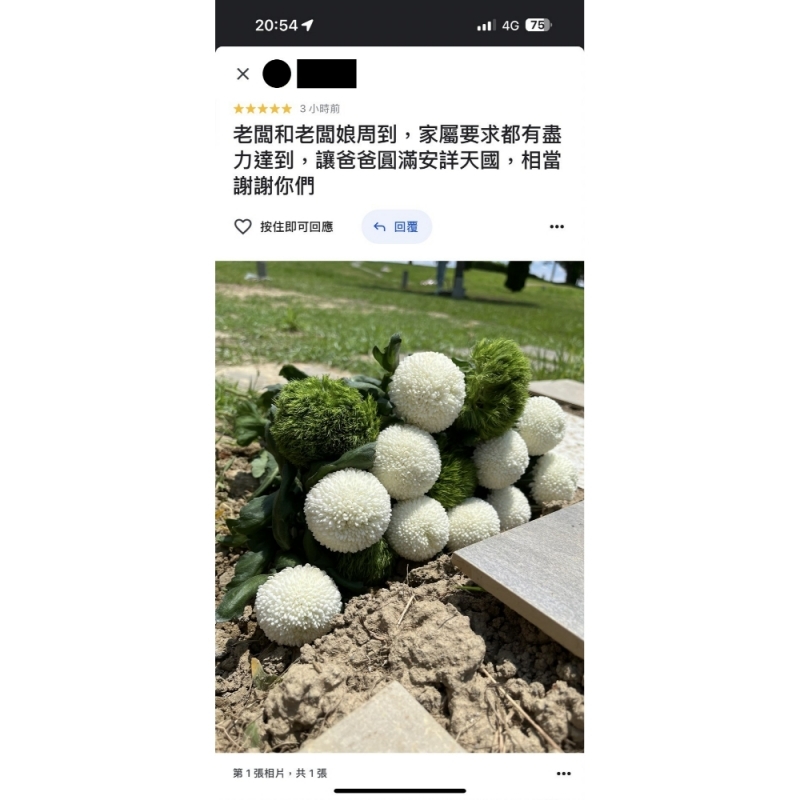Tap the 回覆 reply button
The width and height of the screenshot is (800, 800).
click(397, 227)
